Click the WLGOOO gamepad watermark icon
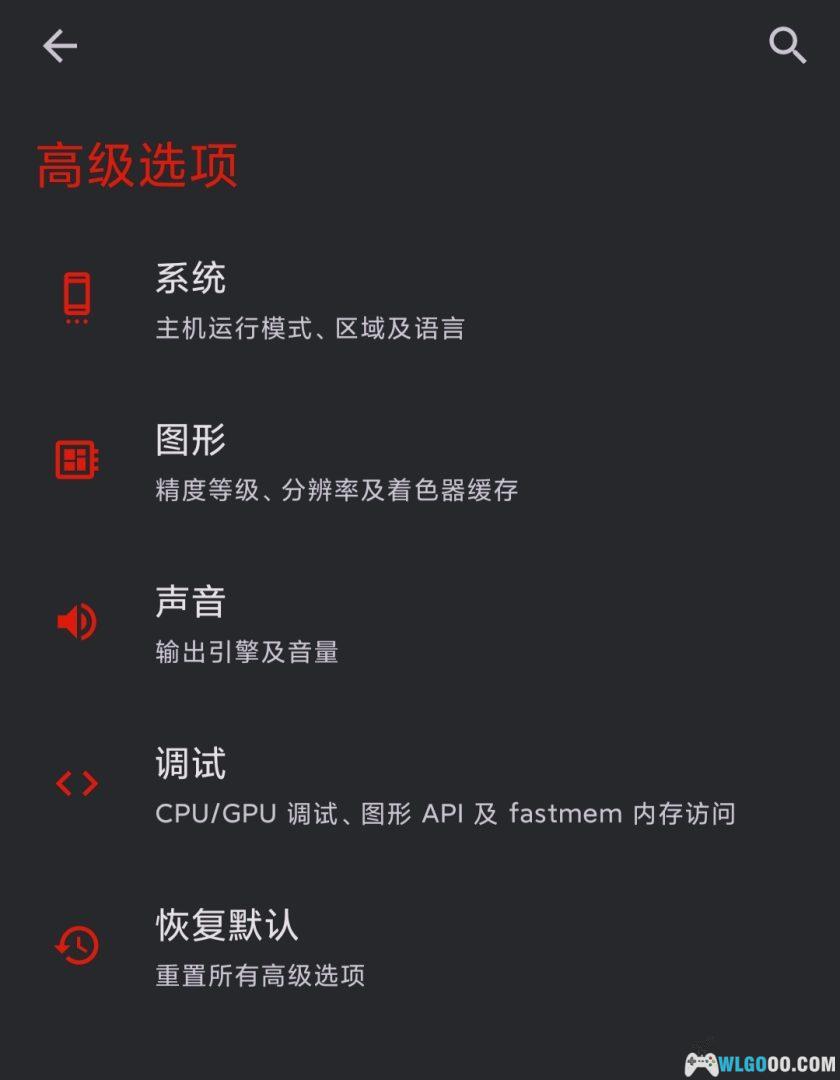Viewport: 840px width, 1080px height. (700, 1064)
